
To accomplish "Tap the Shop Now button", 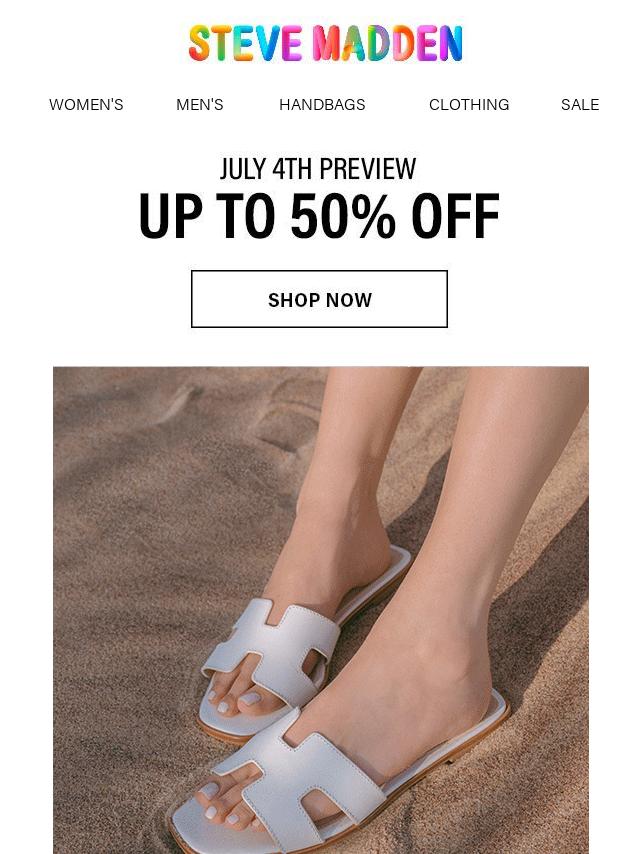I will [319, 299].
